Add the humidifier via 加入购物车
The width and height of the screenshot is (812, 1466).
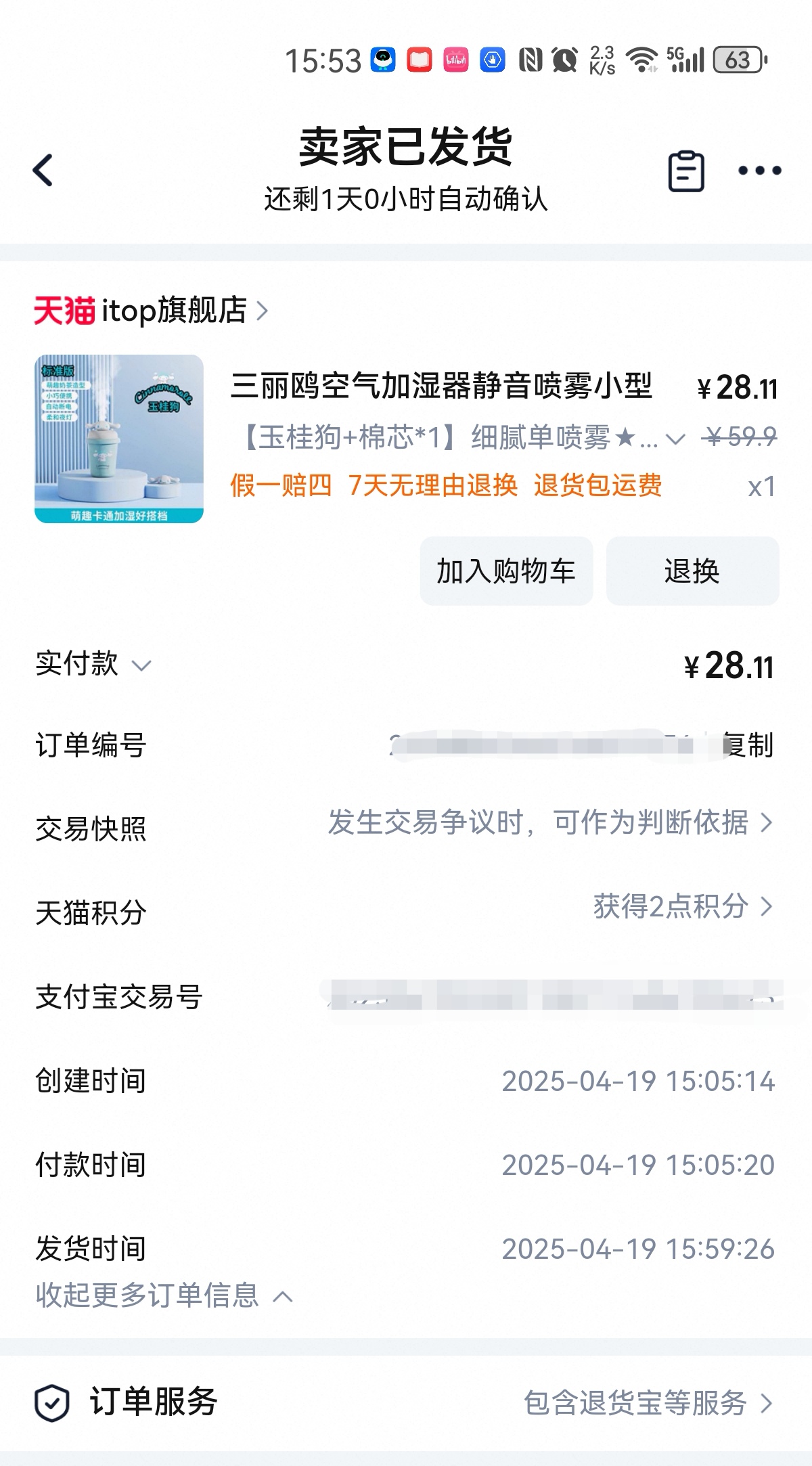coord(506,571)
